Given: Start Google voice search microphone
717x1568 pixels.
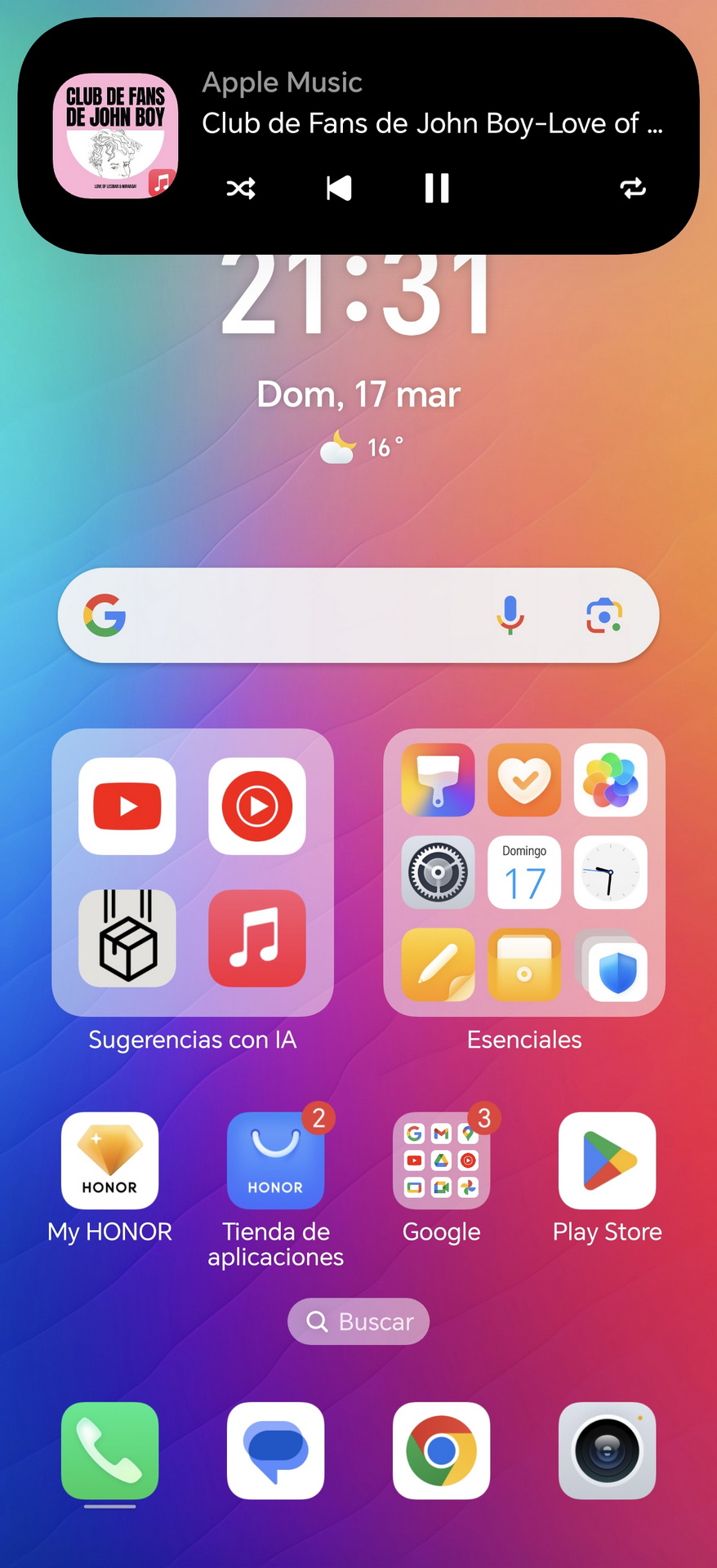Looking at the screenshot, I should pyautogui.click(x=510, y=615).
